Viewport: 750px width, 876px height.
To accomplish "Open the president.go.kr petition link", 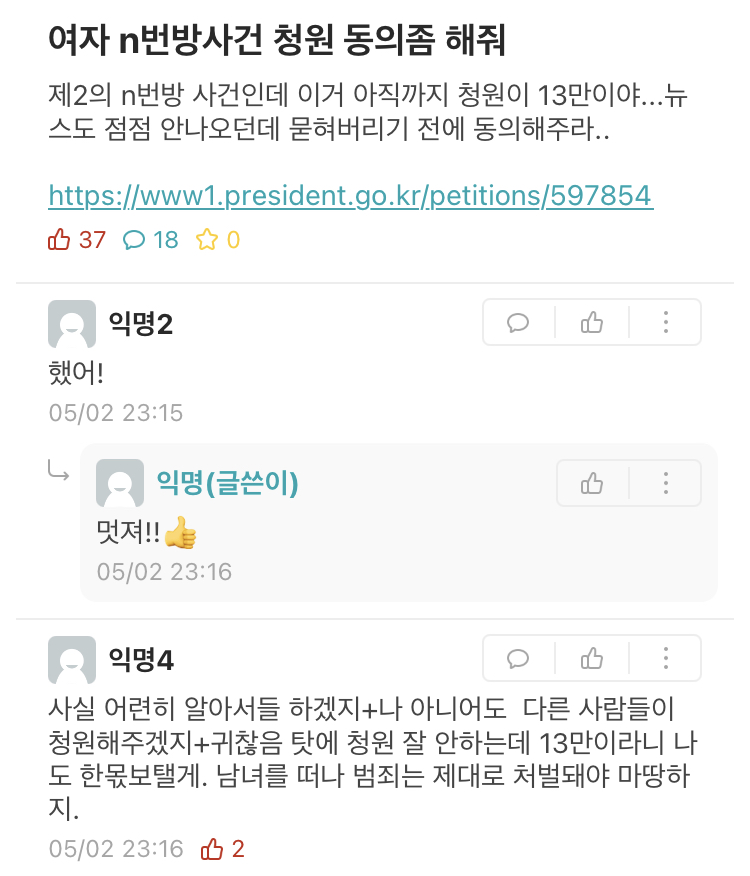I will [x=350, y=196].
